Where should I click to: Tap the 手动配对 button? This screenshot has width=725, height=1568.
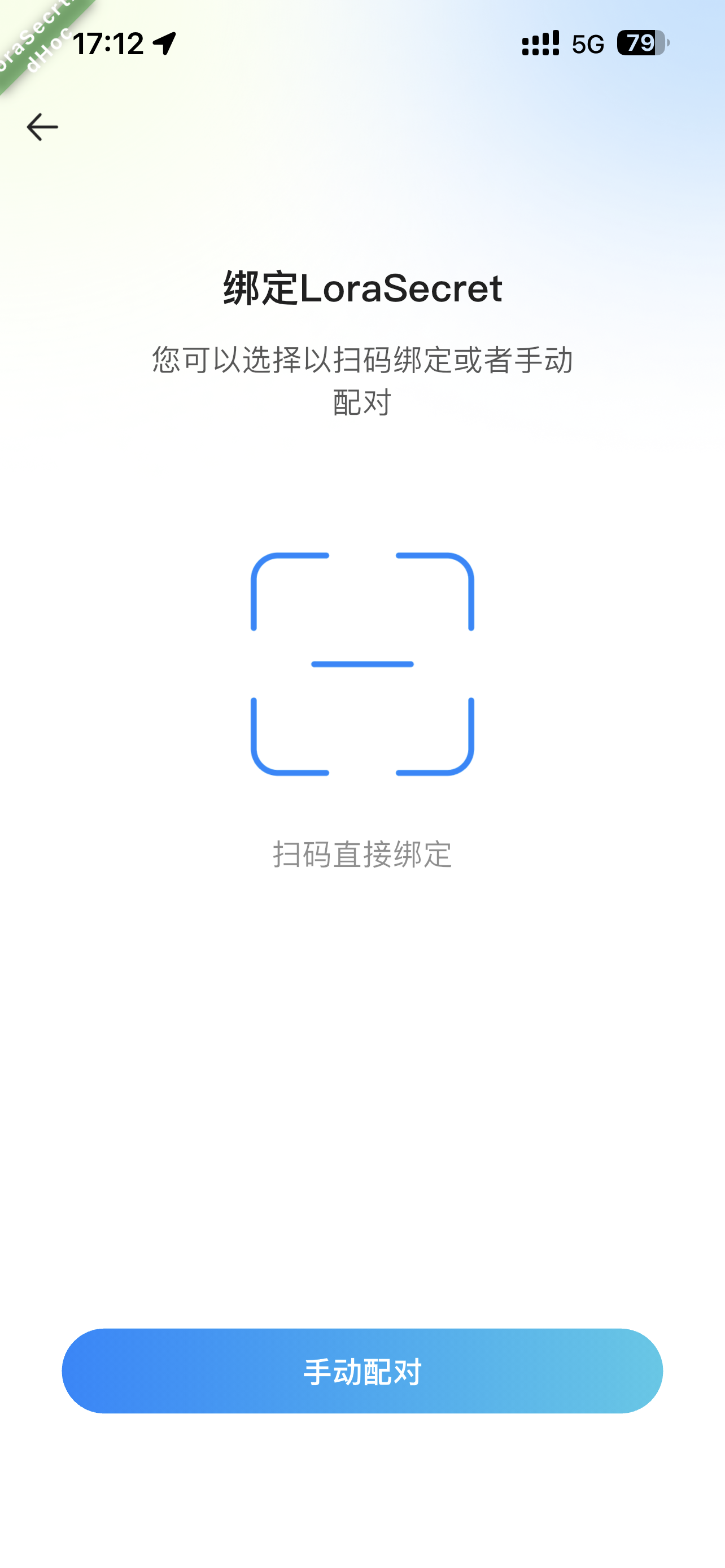pyautogui.click(x=362, y=1372)
